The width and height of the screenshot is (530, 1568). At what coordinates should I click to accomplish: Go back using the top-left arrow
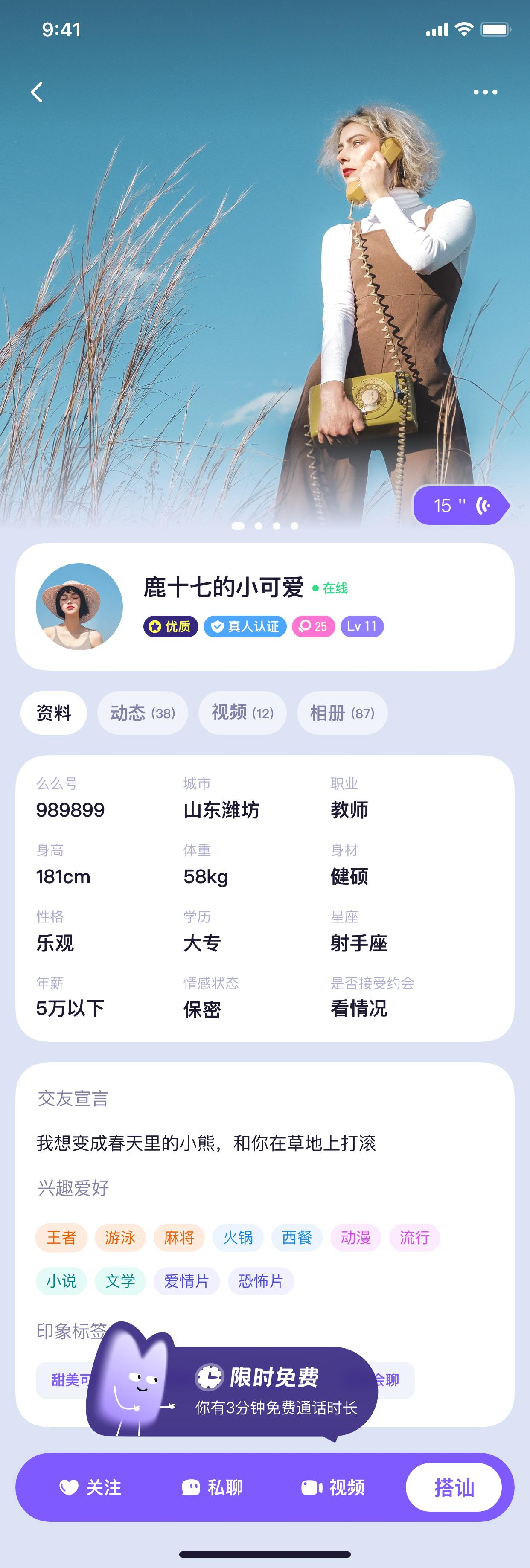tap(37, 92)
